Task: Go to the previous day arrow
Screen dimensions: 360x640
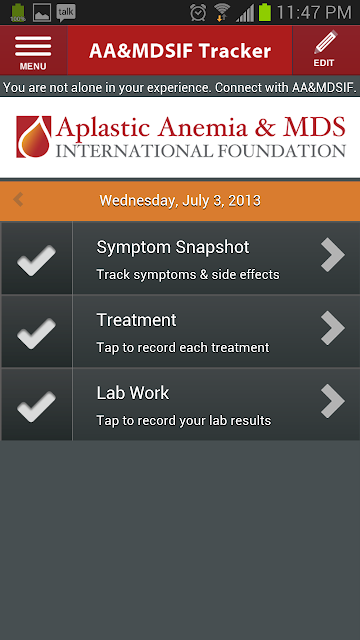Action: pyautogui.click(x=18, y=200)
